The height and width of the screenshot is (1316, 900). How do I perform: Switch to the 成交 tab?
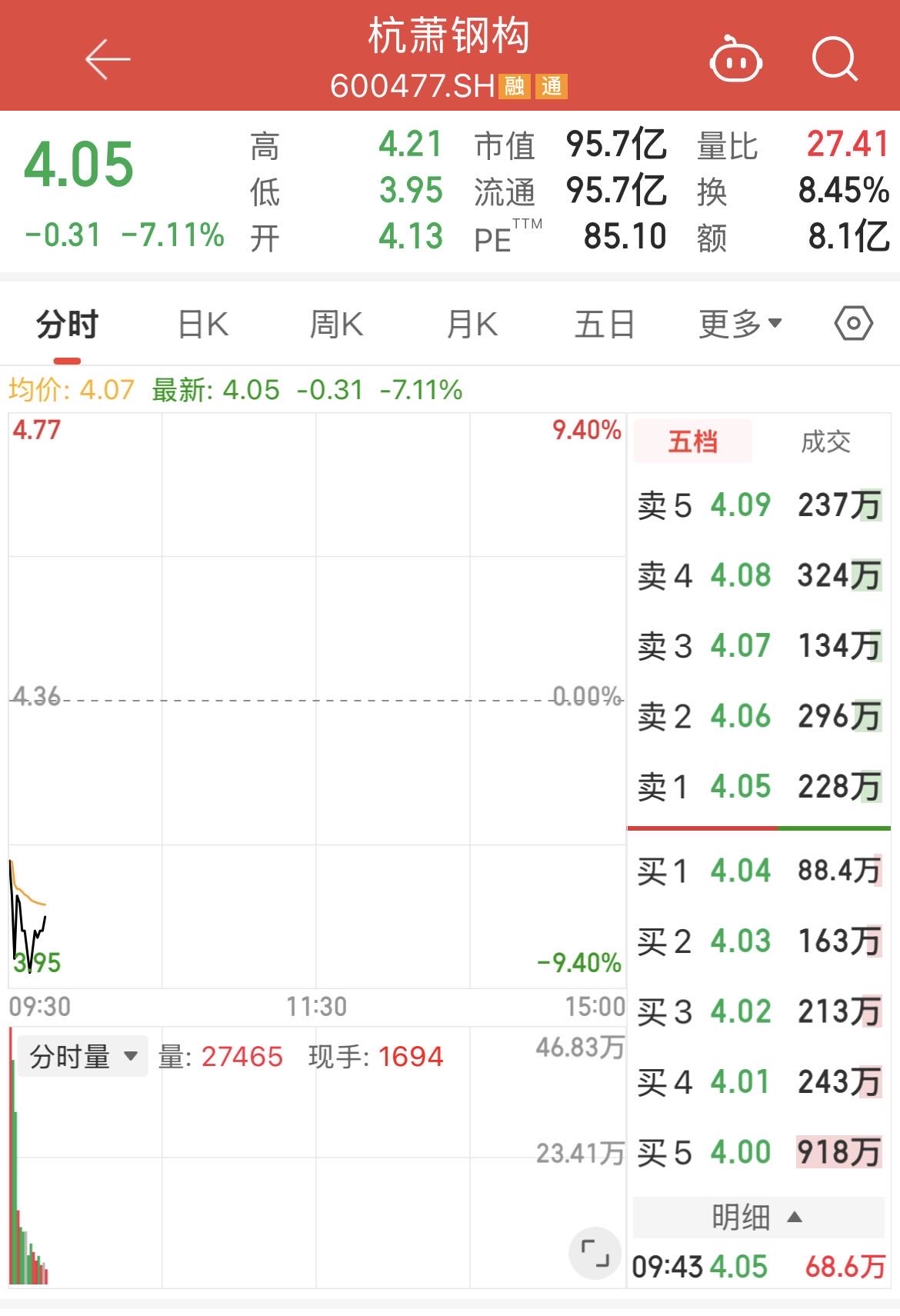(x=825, y=442)
